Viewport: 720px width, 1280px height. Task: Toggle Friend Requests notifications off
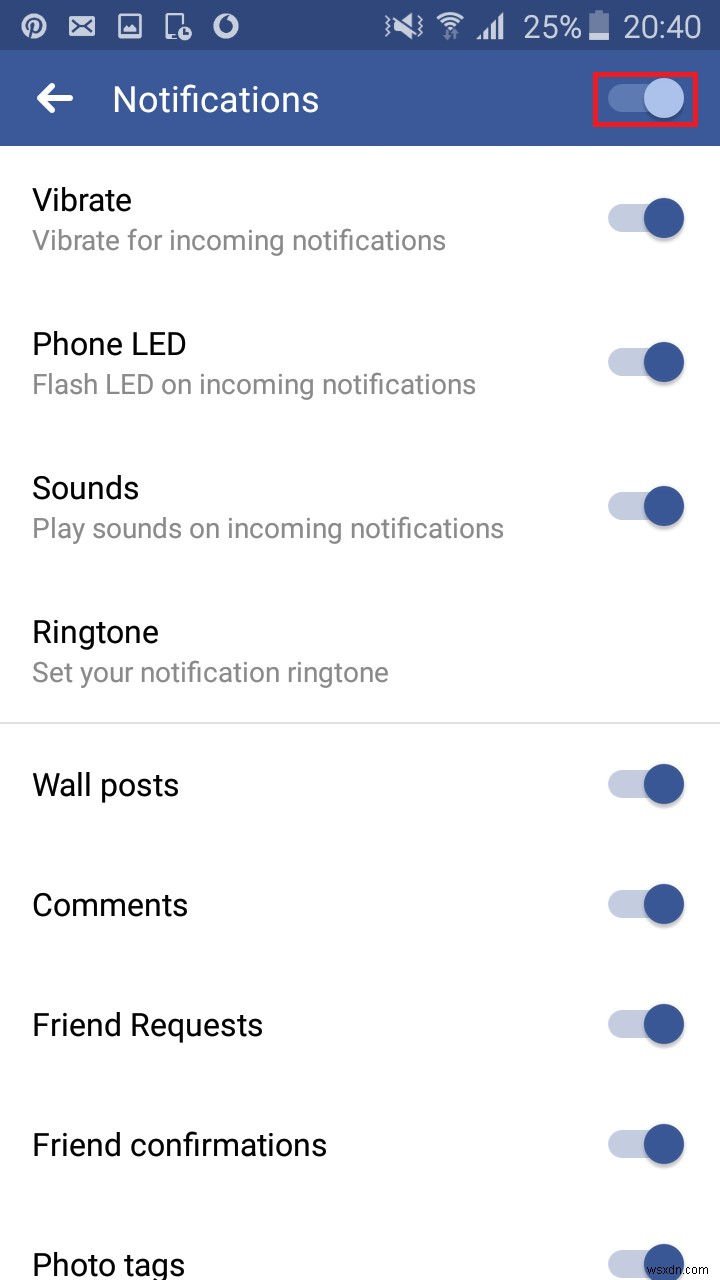(x=645, y=1024)
